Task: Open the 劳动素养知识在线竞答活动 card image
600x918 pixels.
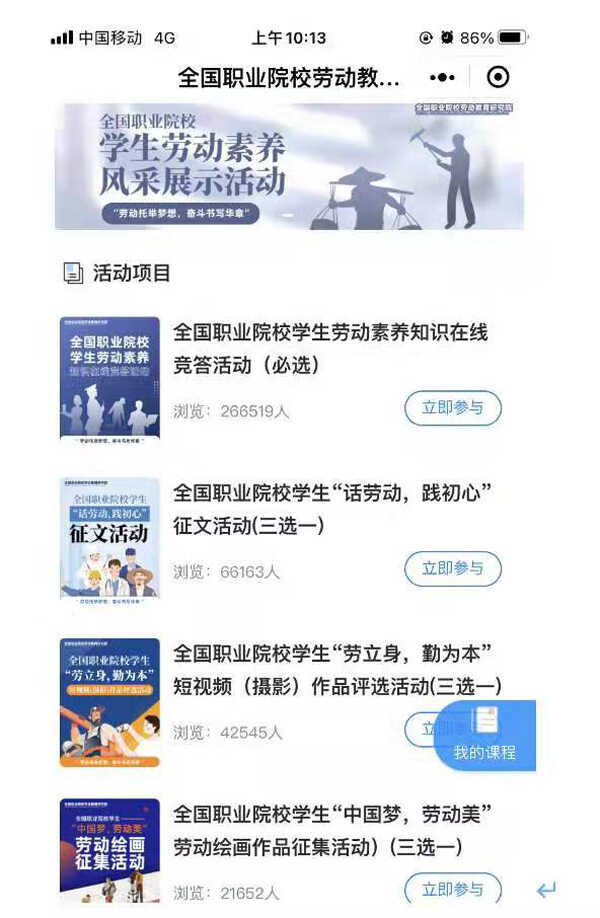Action: tap(110, 379)
